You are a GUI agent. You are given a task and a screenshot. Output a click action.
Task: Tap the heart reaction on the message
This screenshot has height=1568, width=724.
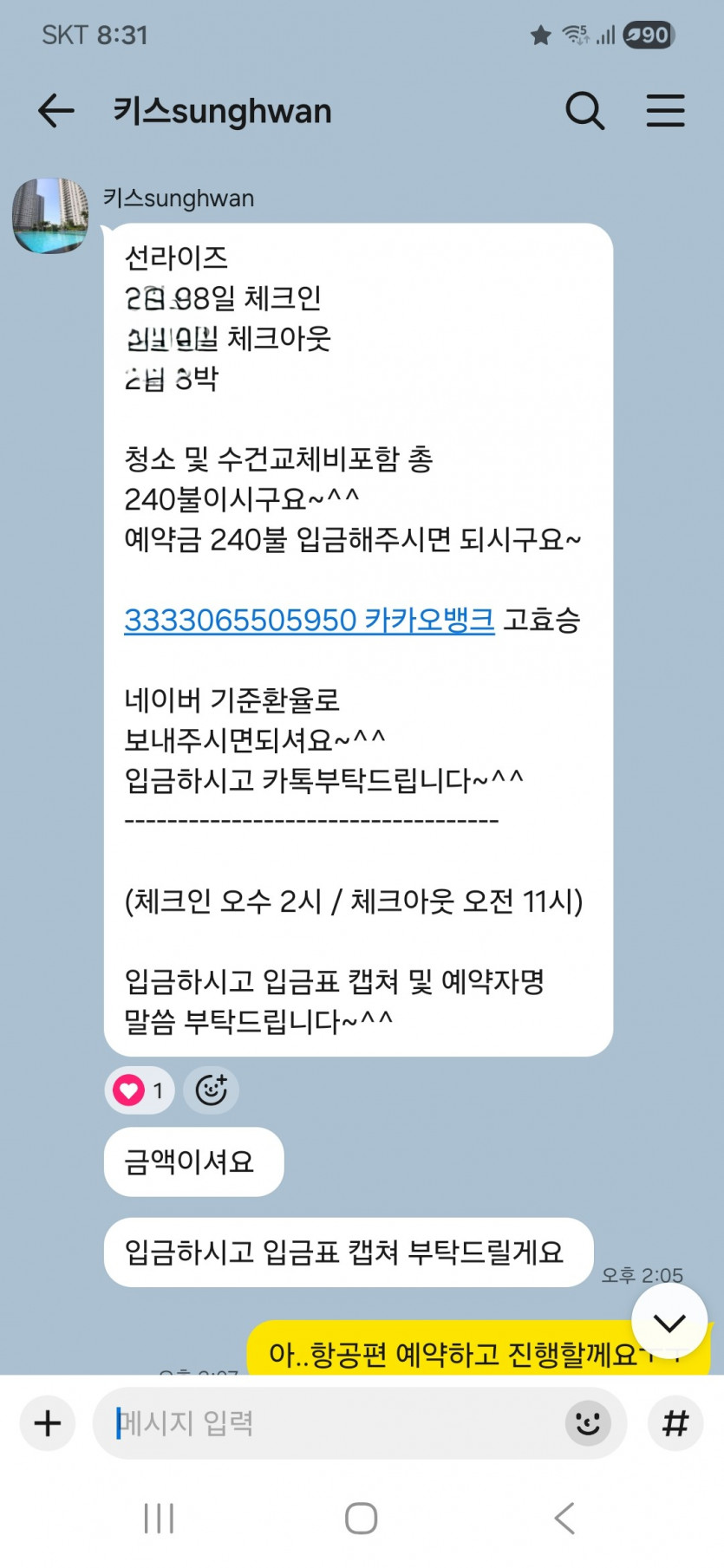pos(139,1090)
